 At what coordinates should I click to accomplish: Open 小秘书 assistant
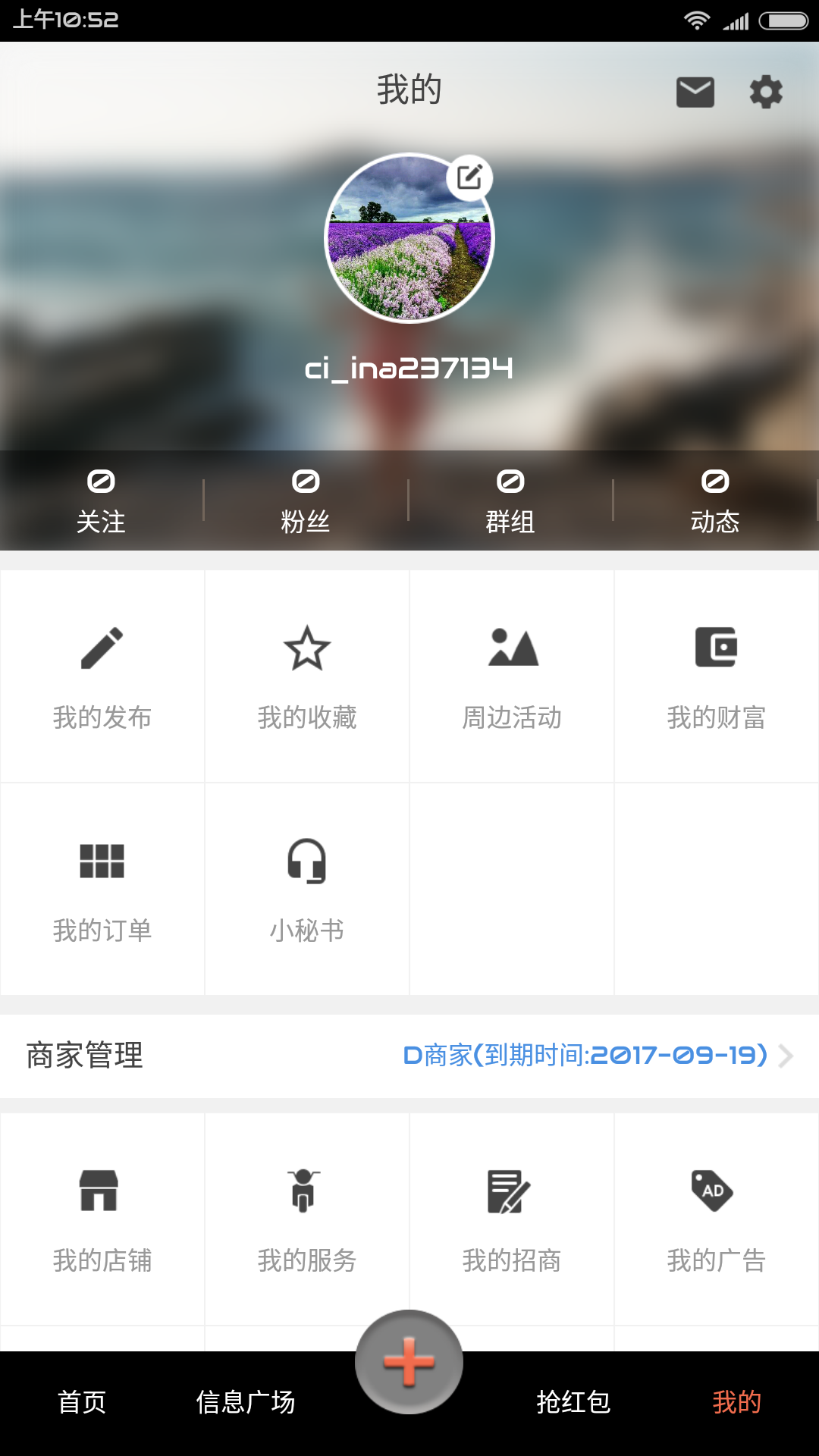(307, 889)
